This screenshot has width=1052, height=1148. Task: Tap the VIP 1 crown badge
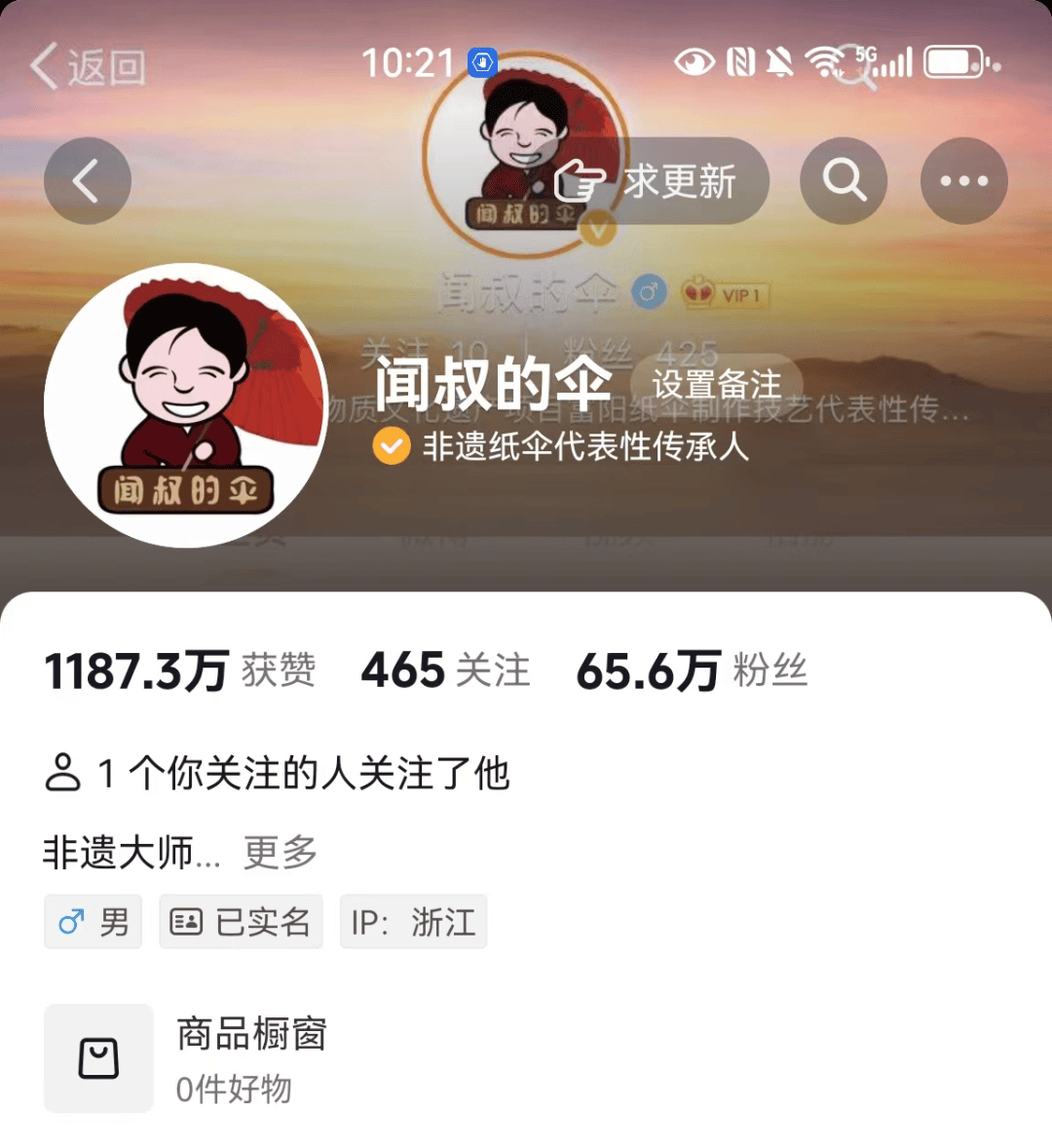click(724, 294)
